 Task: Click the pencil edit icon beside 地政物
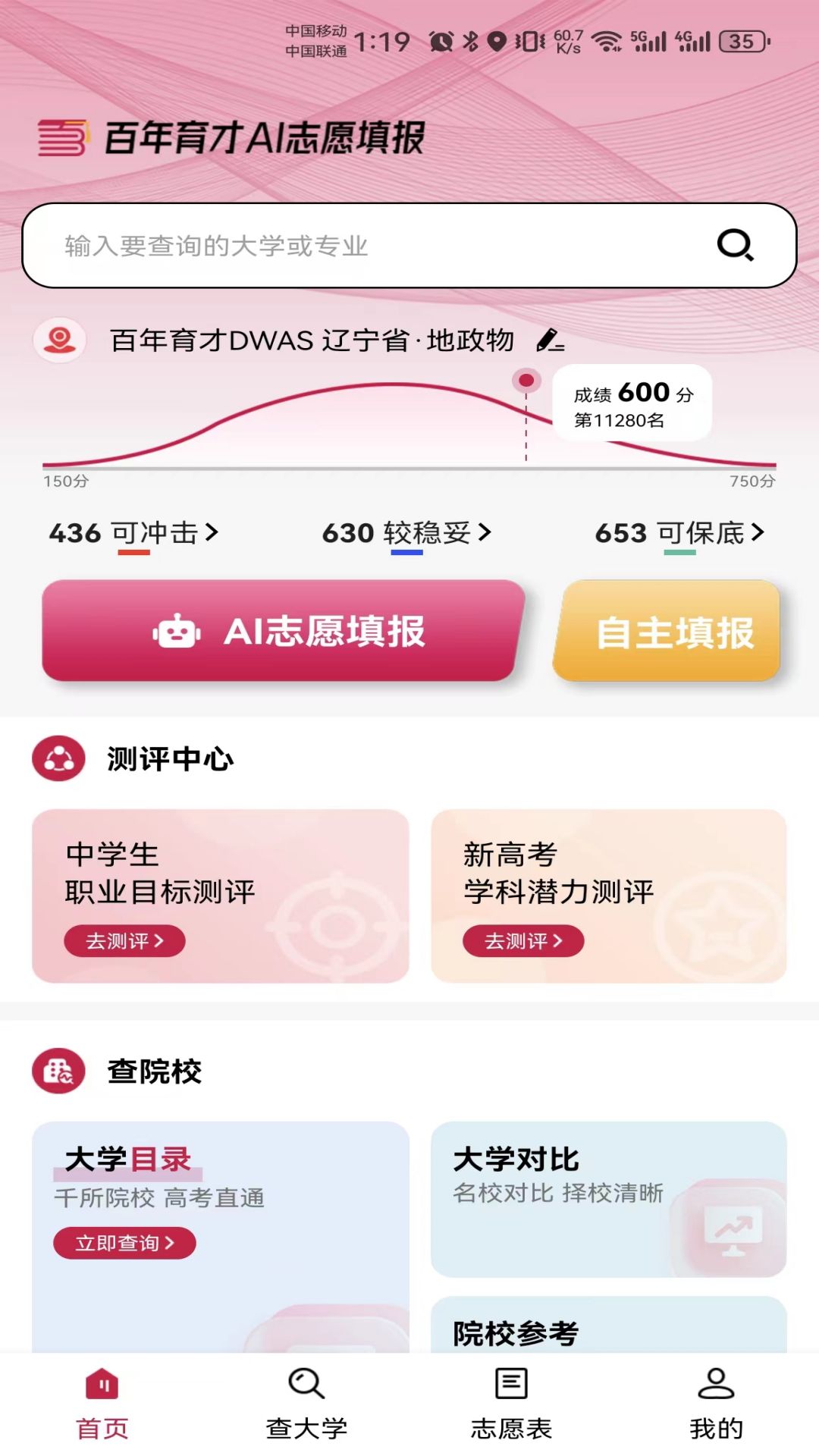click(549, 341)
